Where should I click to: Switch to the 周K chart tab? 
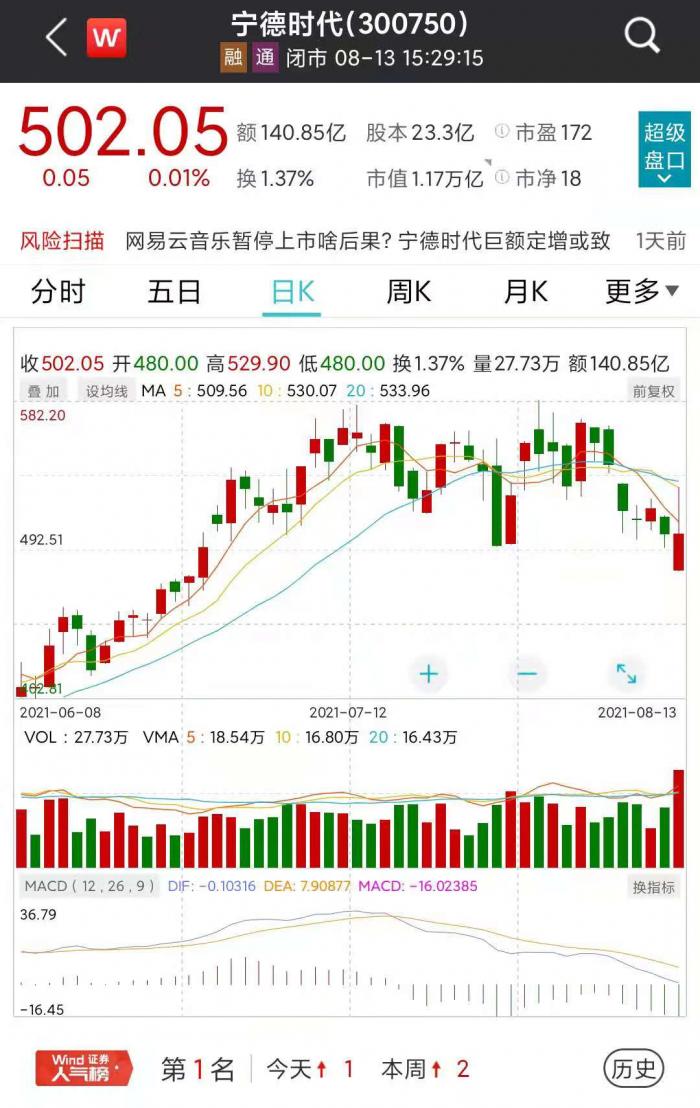(408, 292)
